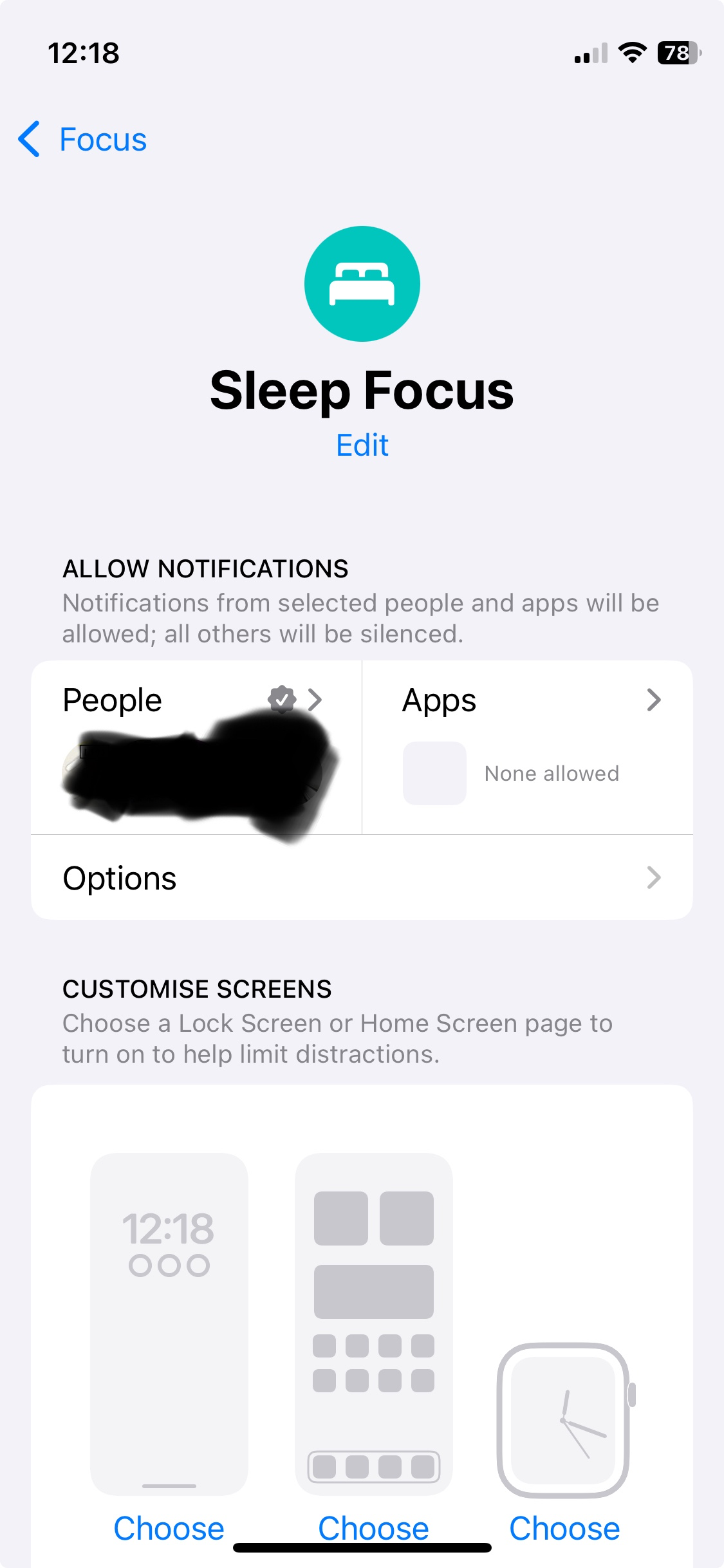Screen dimensions: 724x1568
Task: Open allowed People settings
Action: pos(196,747)
